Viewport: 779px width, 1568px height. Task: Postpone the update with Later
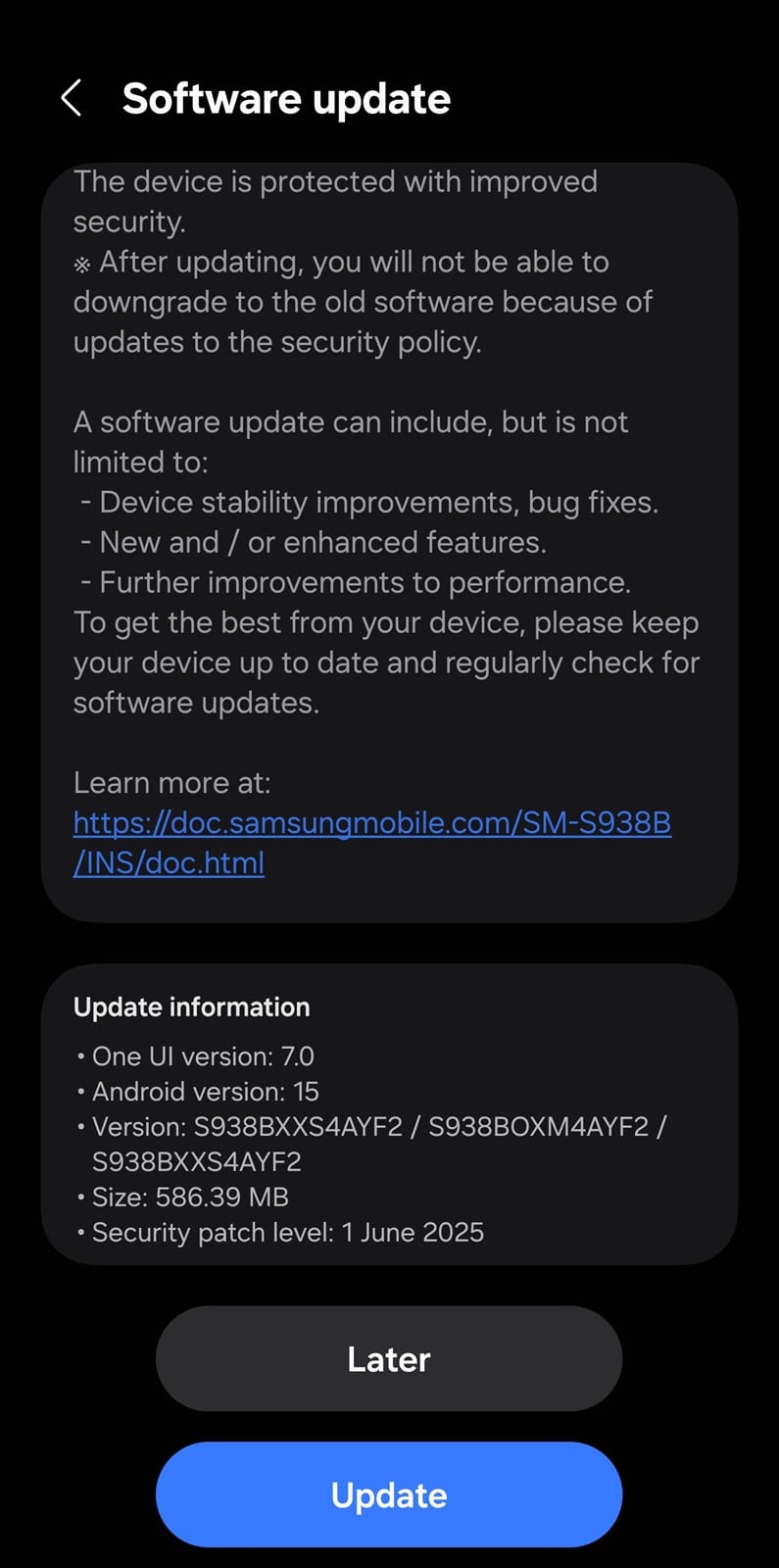click(389, 1358)
